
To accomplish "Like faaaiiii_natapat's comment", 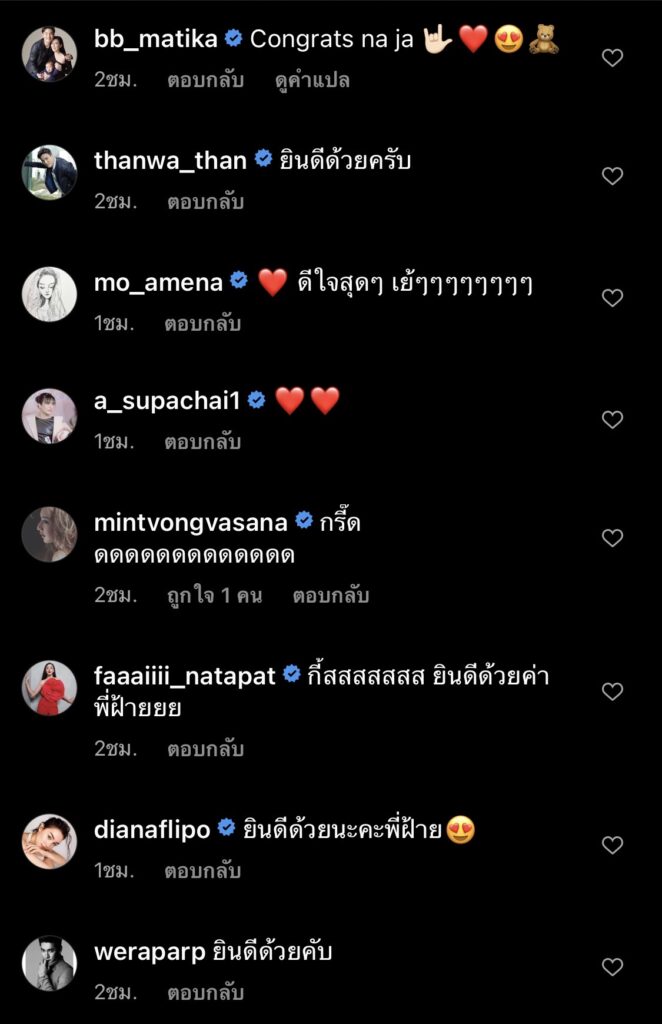I will 612,691.
